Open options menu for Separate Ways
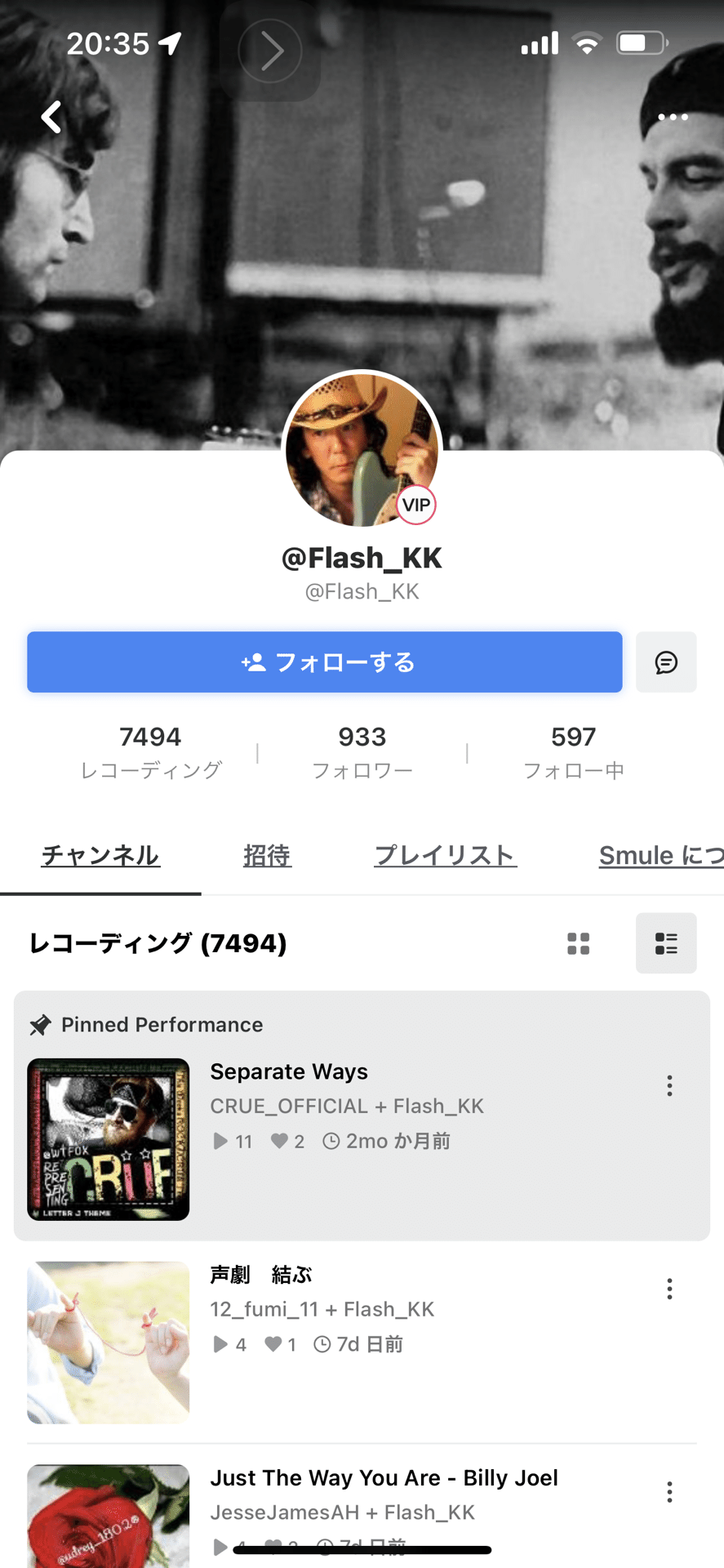The width and height of the screenshot is (724, 1568). [669, 1085]
